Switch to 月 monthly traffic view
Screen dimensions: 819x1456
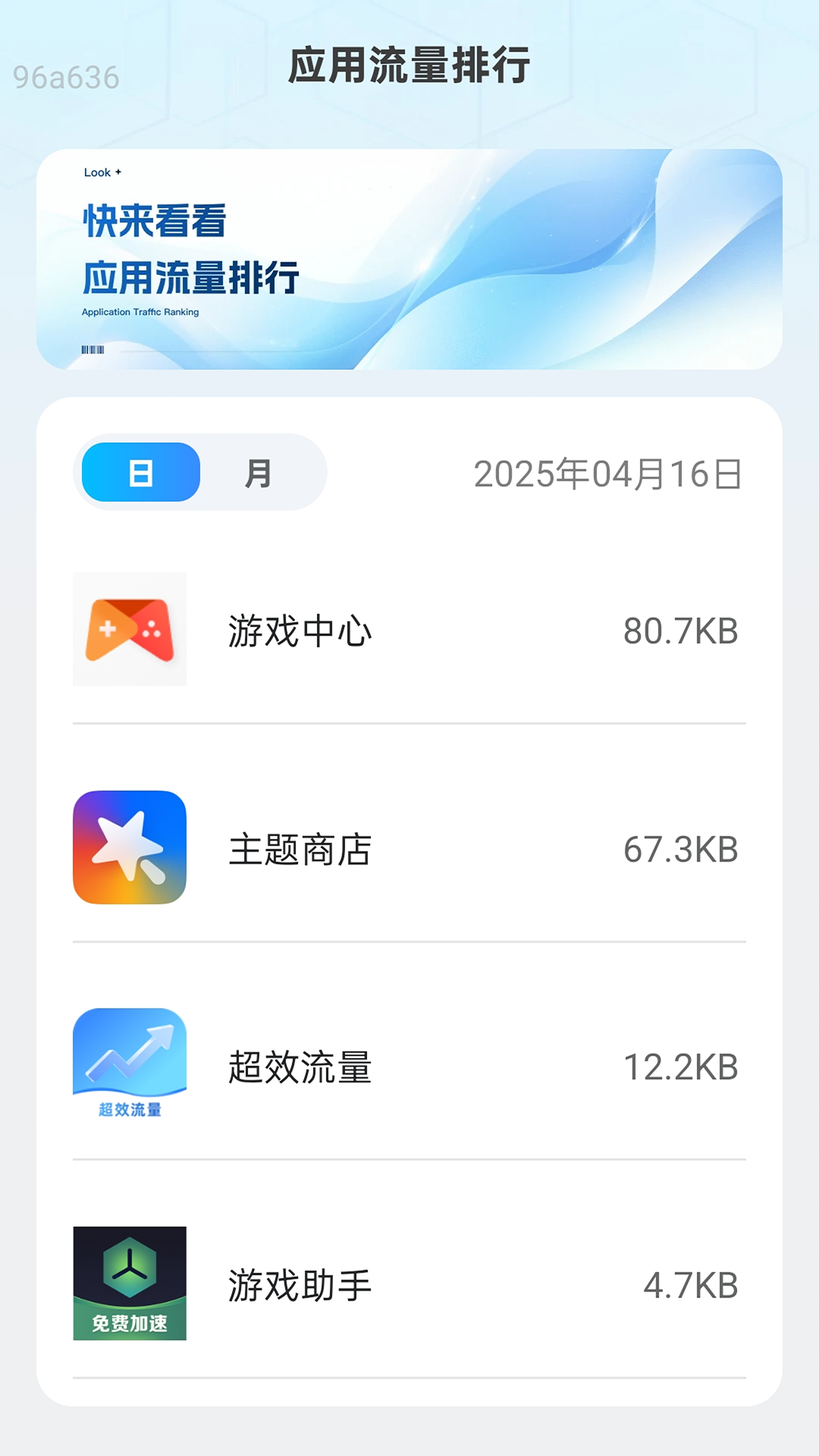258,472
